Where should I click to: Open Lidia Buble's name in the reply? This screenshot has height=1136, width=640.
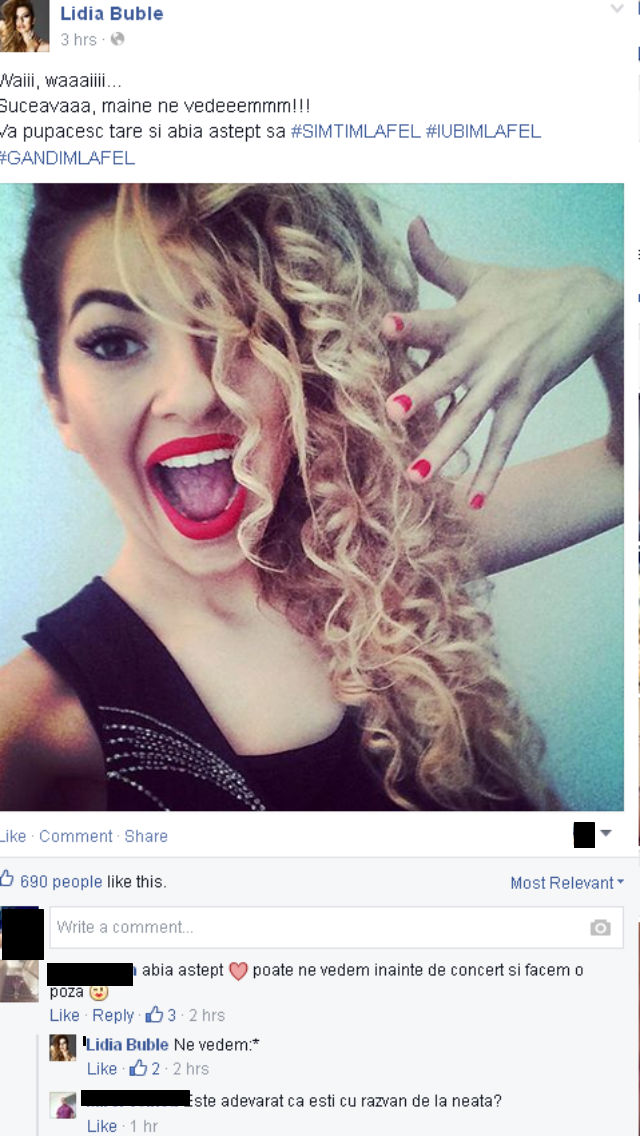tap(127, 1044)
